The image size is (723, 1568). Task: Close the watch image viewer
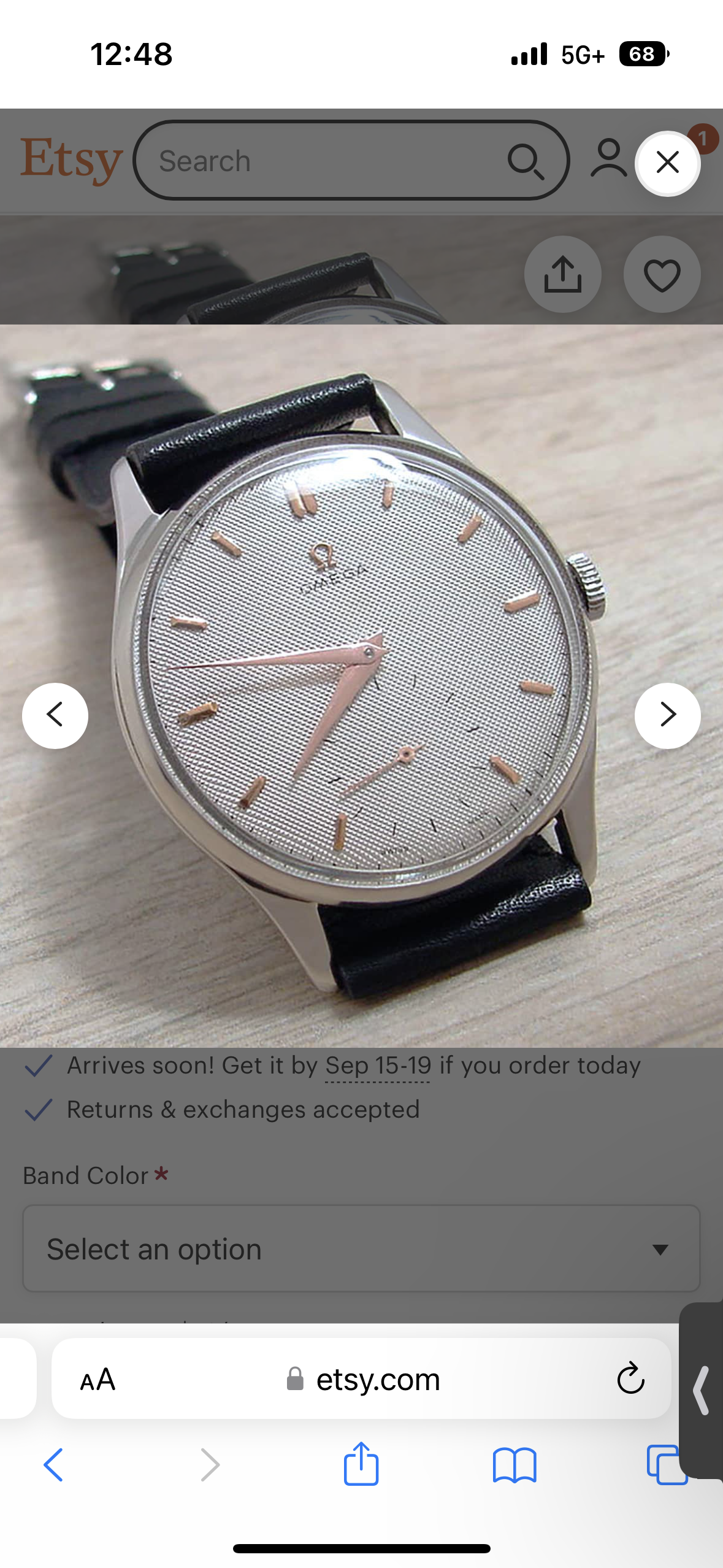[x=667, y=163]
